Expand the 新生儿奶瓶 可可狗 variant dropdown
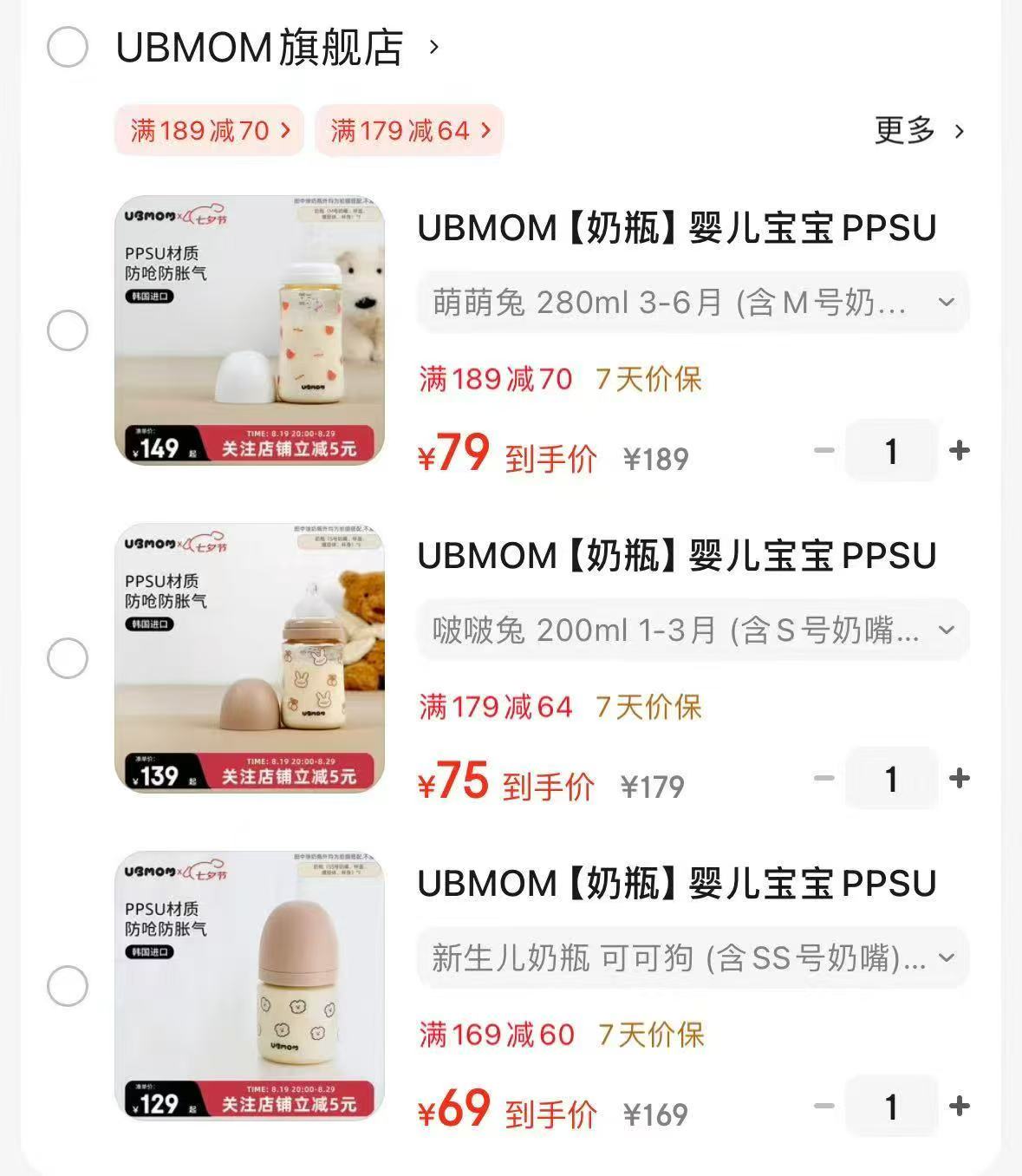The image size is (1022, 1176). click(692, 958)
